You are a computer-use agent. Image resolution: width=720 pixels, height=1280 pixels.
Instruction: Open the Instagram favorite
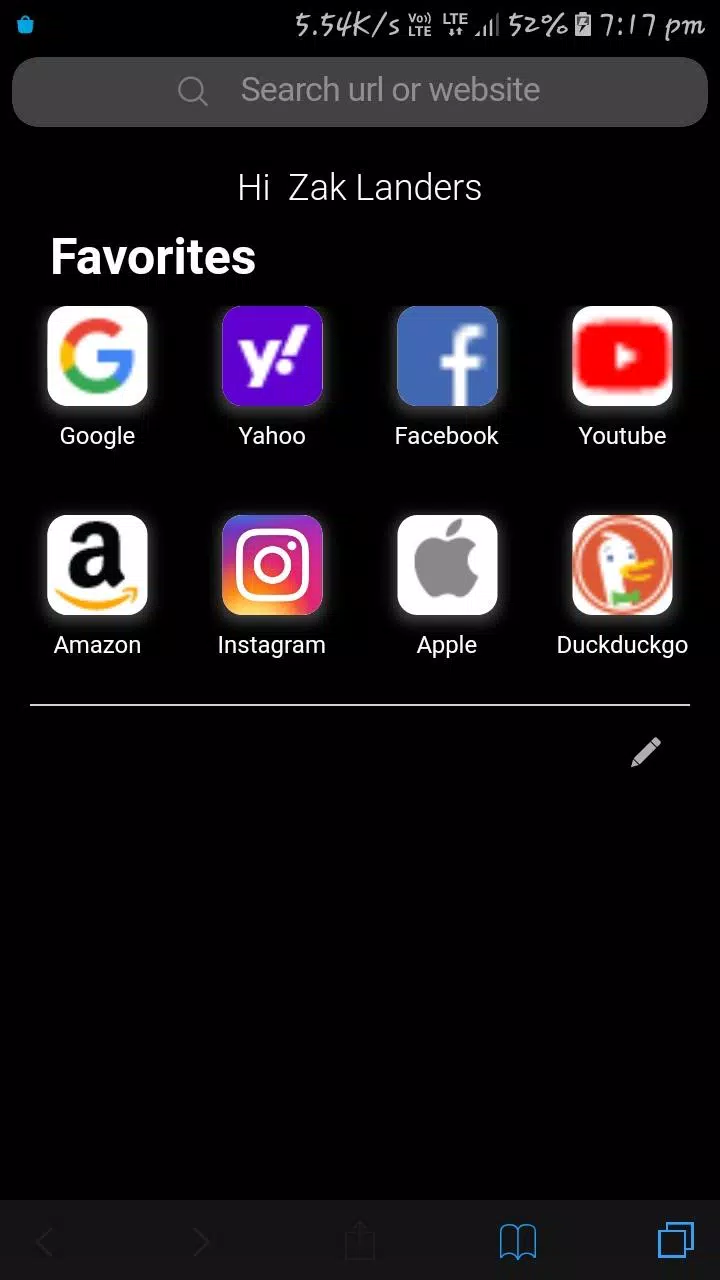[272, 565]
